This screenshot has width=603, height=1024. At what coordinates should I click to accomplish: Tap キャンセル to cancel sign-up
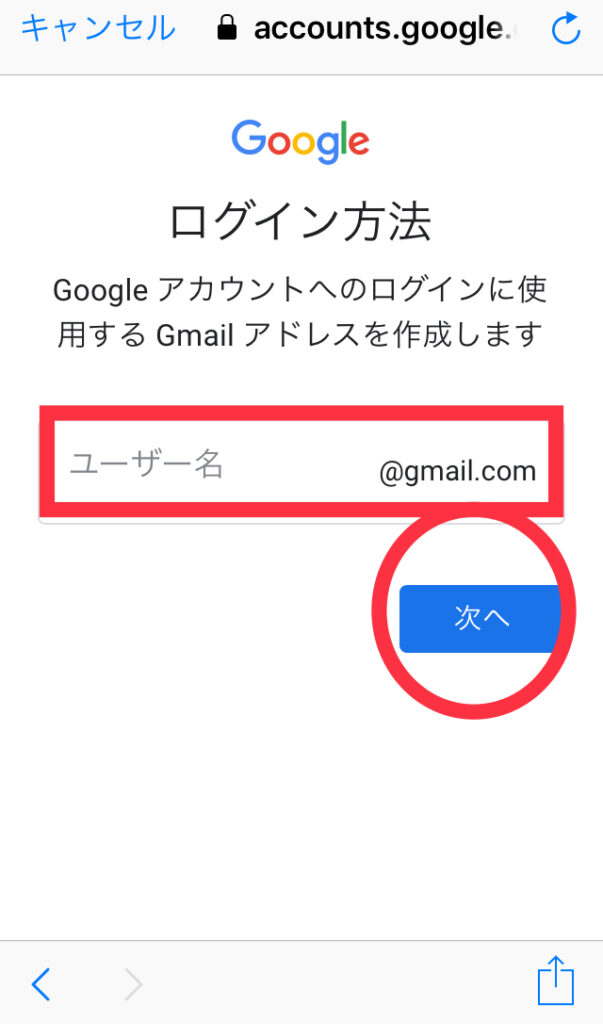click(98, 29)
